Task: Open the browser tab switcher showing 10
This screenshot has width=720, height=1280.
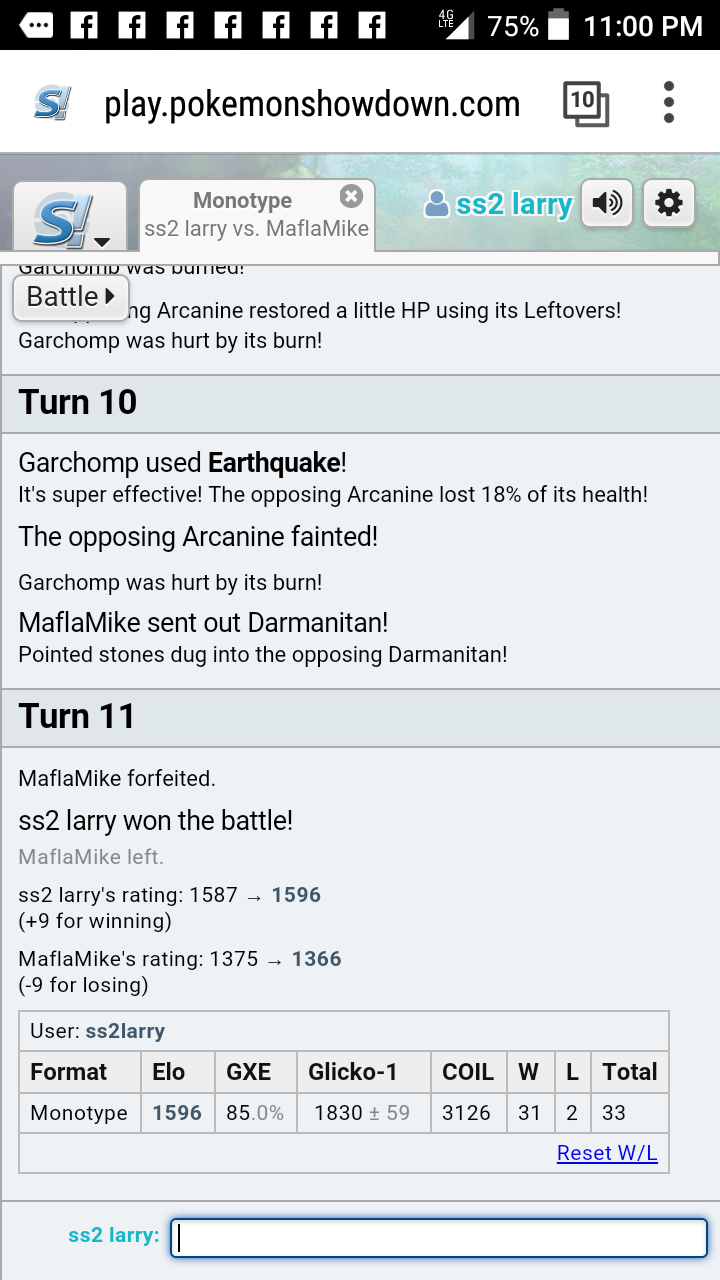Action: (586, 103)
